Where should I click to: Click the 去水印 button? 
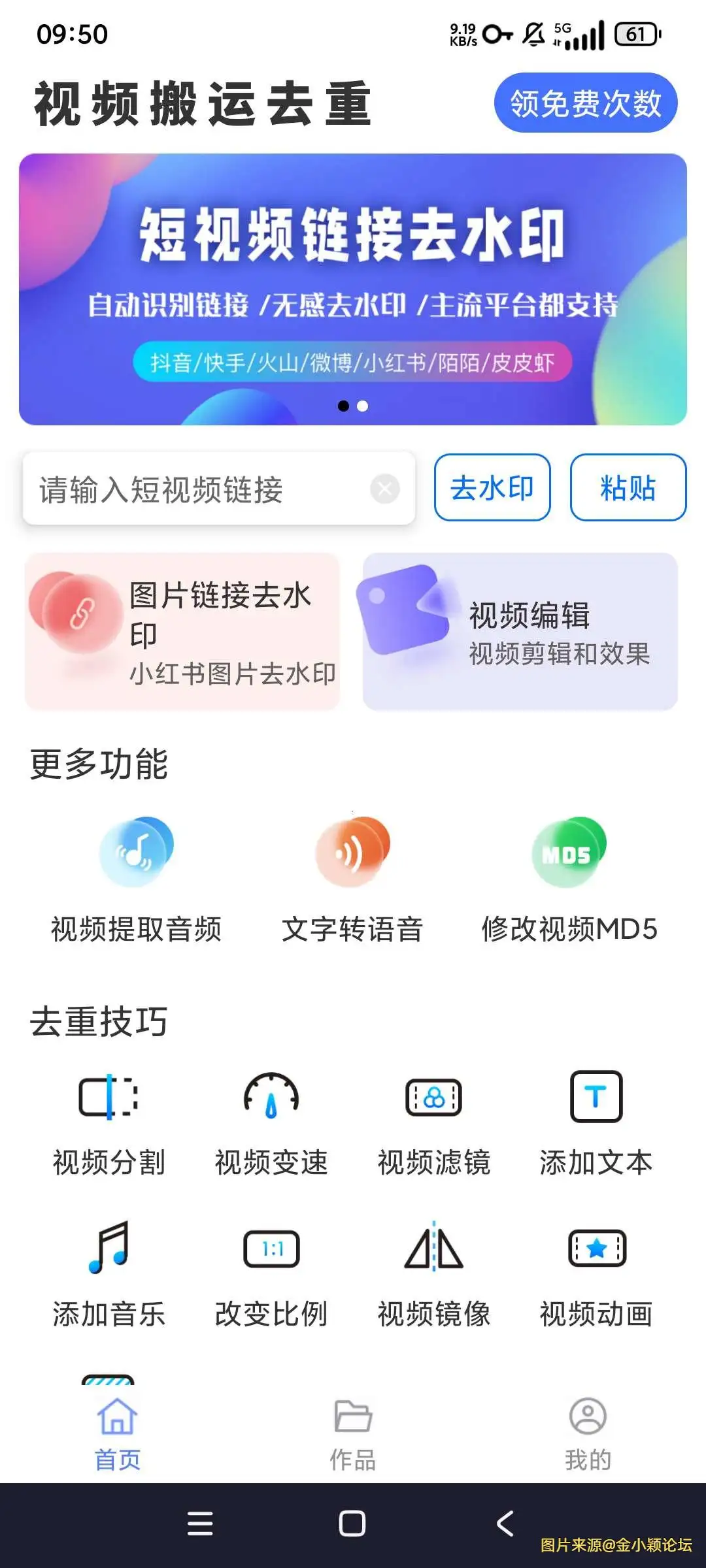[492, 489]
